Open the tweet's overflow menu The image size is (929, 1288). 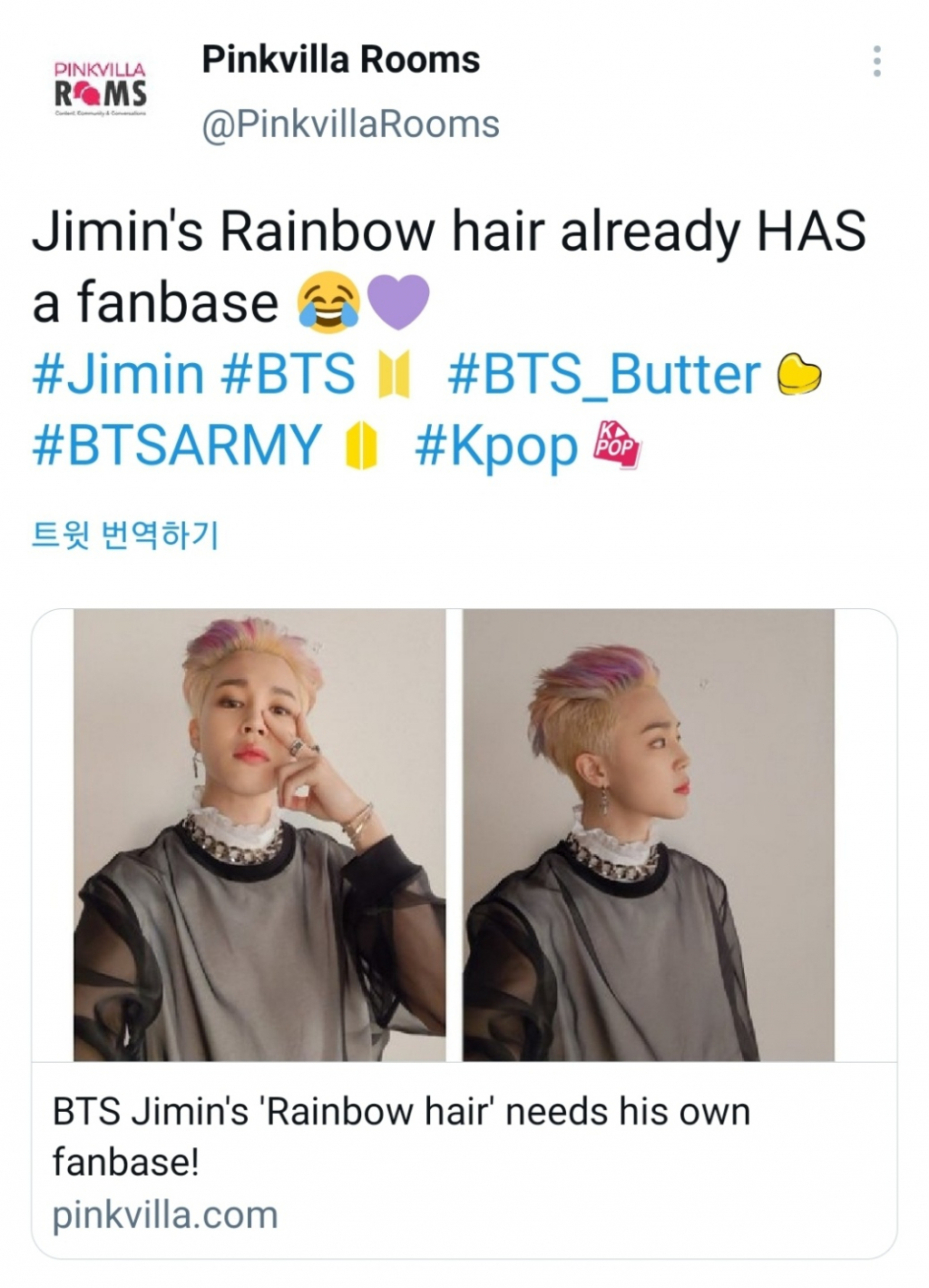[876, 62]
